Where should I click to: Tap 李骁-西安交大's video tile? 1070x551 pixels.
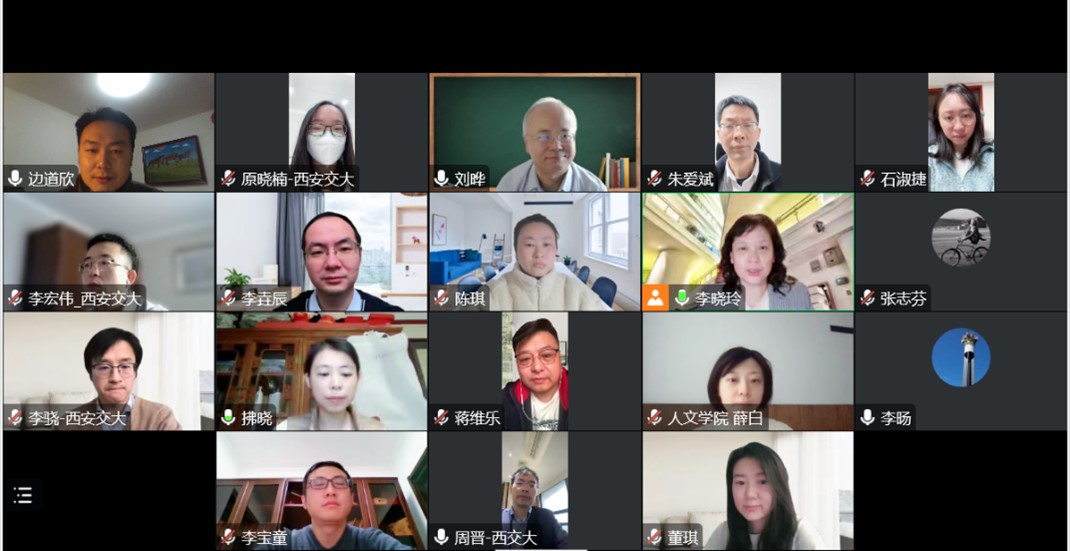click(x=108, y=370)
